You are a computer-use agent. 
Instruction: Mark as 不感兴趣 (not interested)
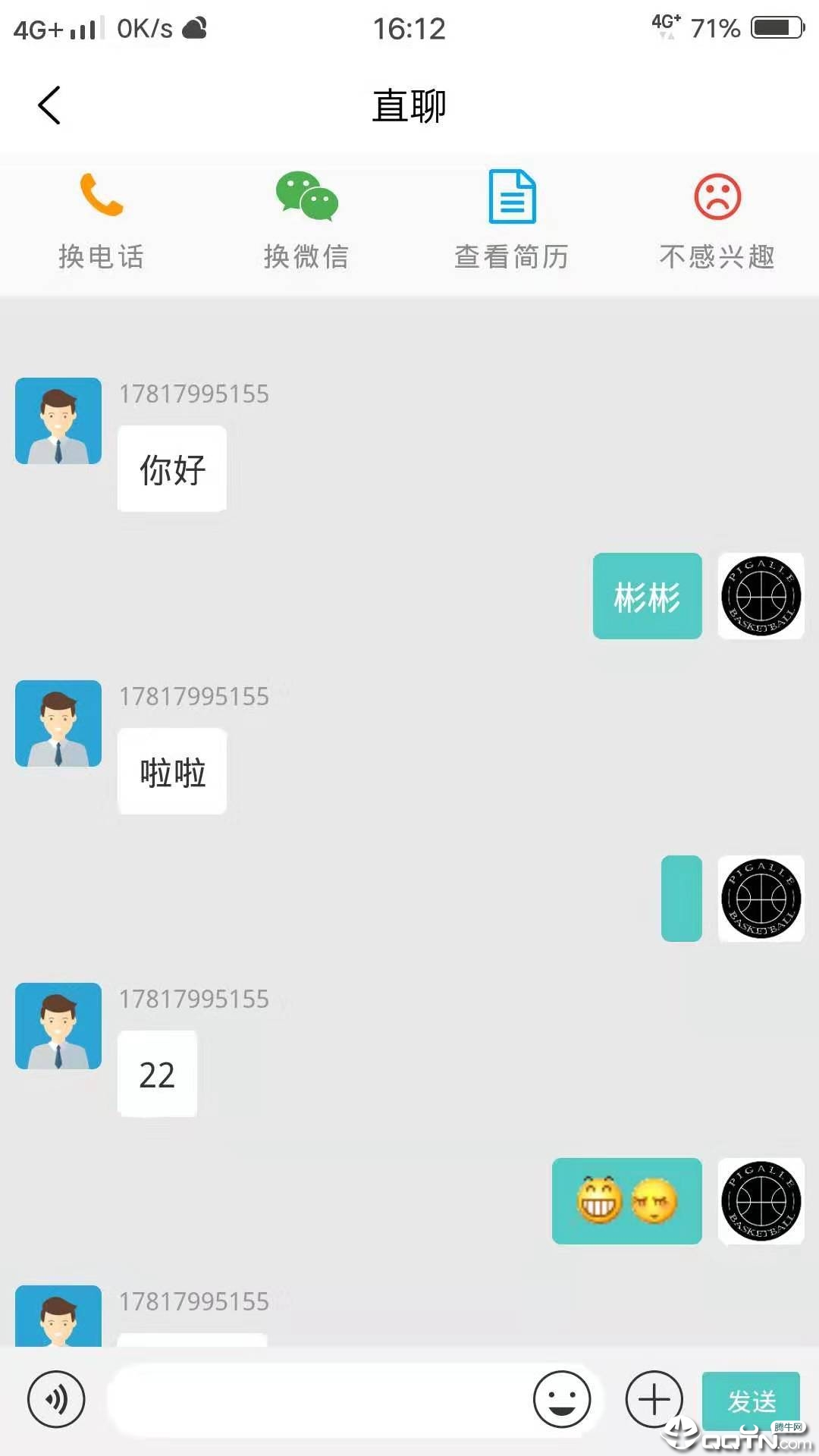tap(717, 221)
